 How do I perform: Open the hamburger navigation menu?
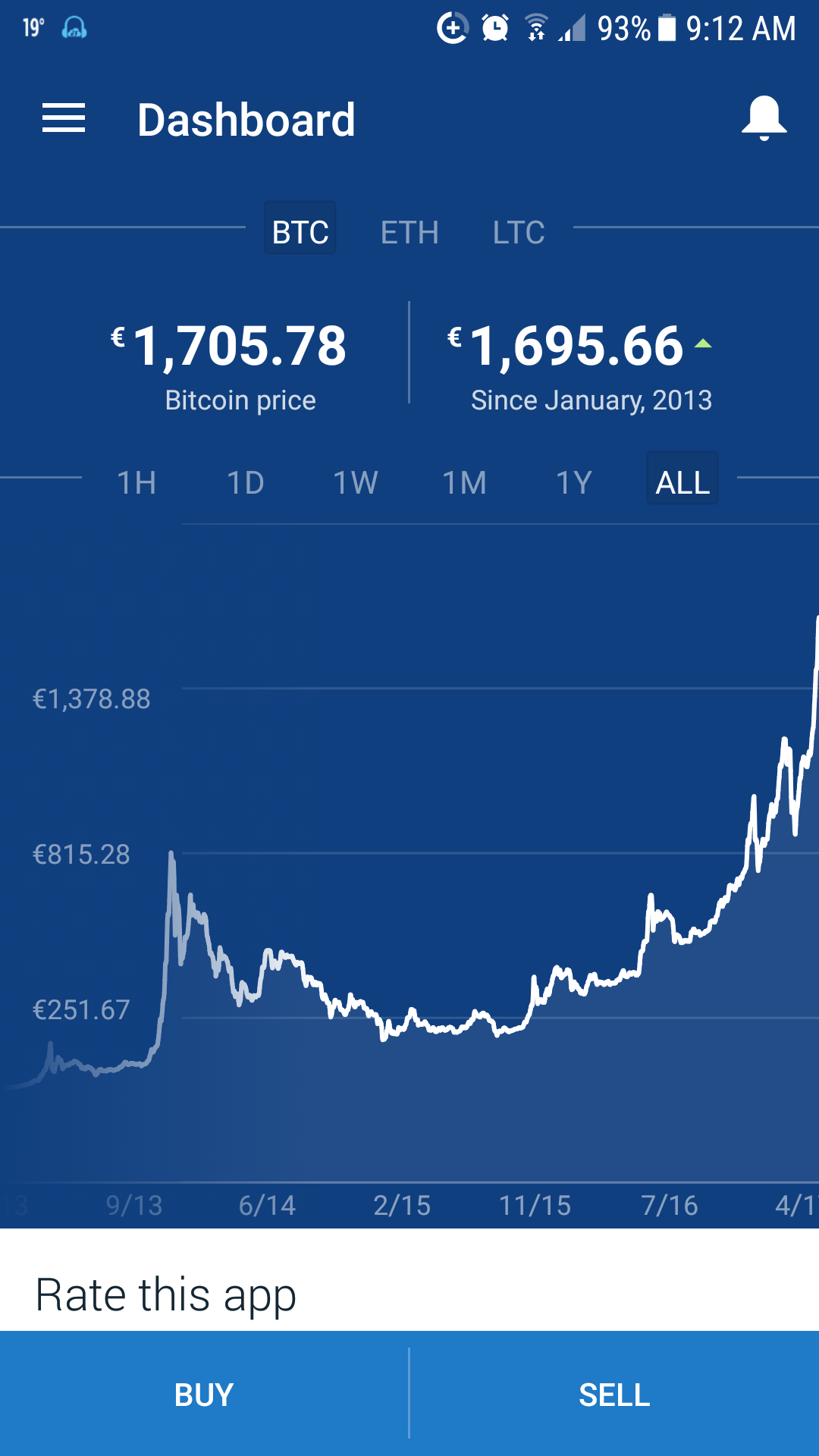point(64,118)
